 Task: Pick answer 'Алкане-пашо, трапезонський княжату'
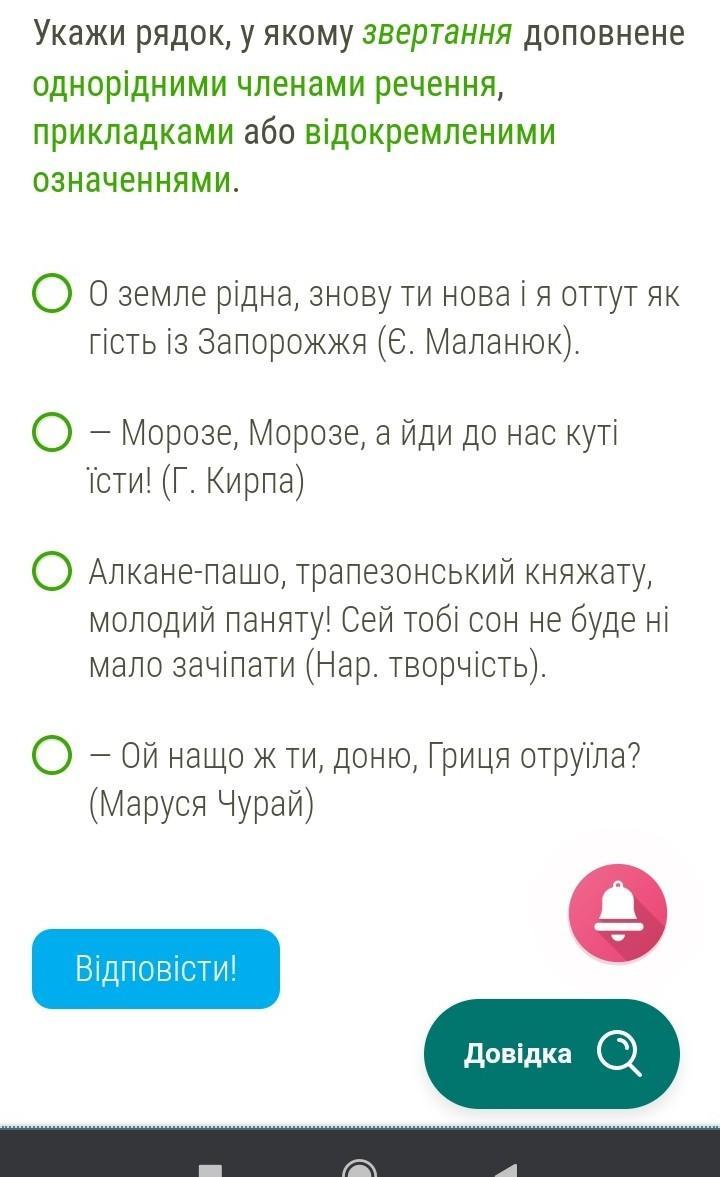pos(52,574)
